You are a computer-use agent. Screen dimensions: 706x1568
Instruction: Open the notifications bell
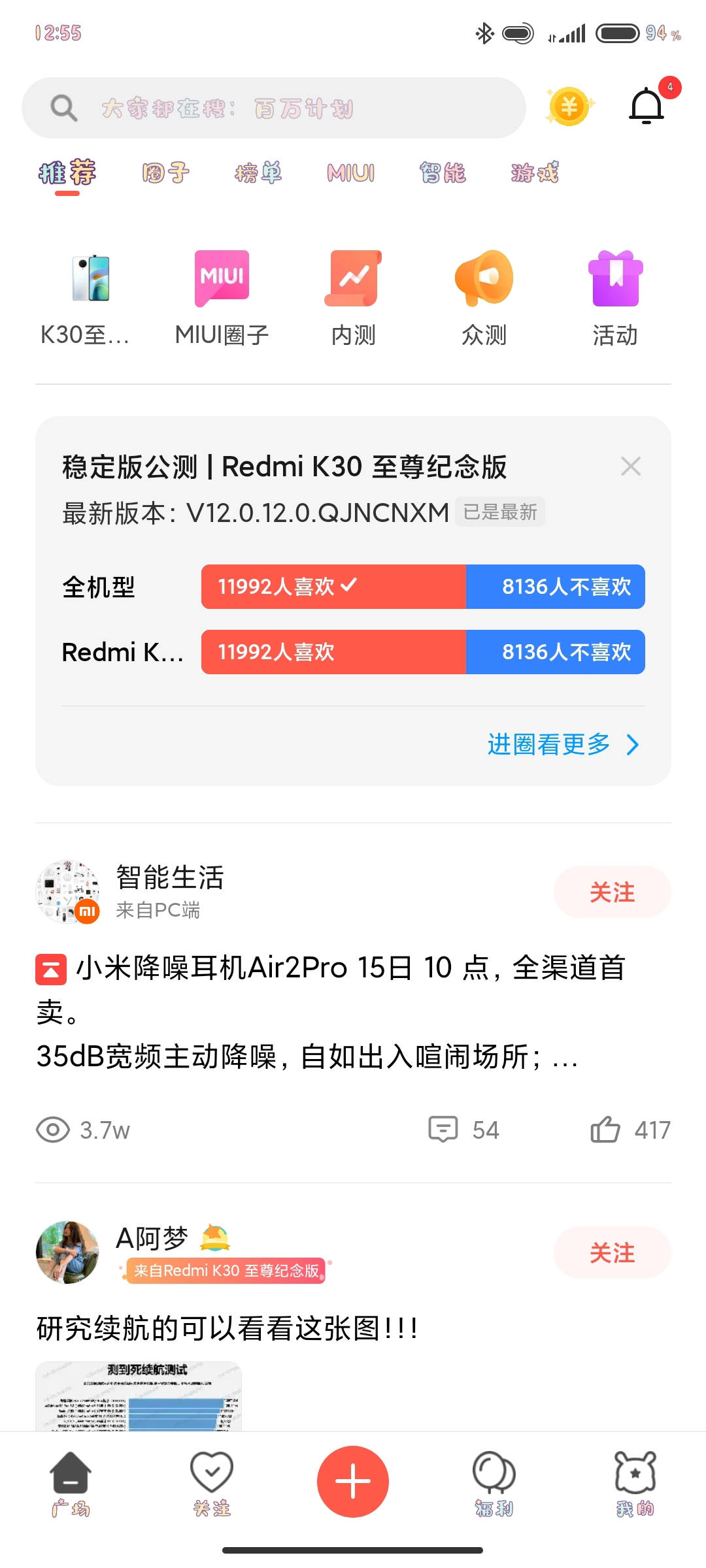click(x=647, y=106)
